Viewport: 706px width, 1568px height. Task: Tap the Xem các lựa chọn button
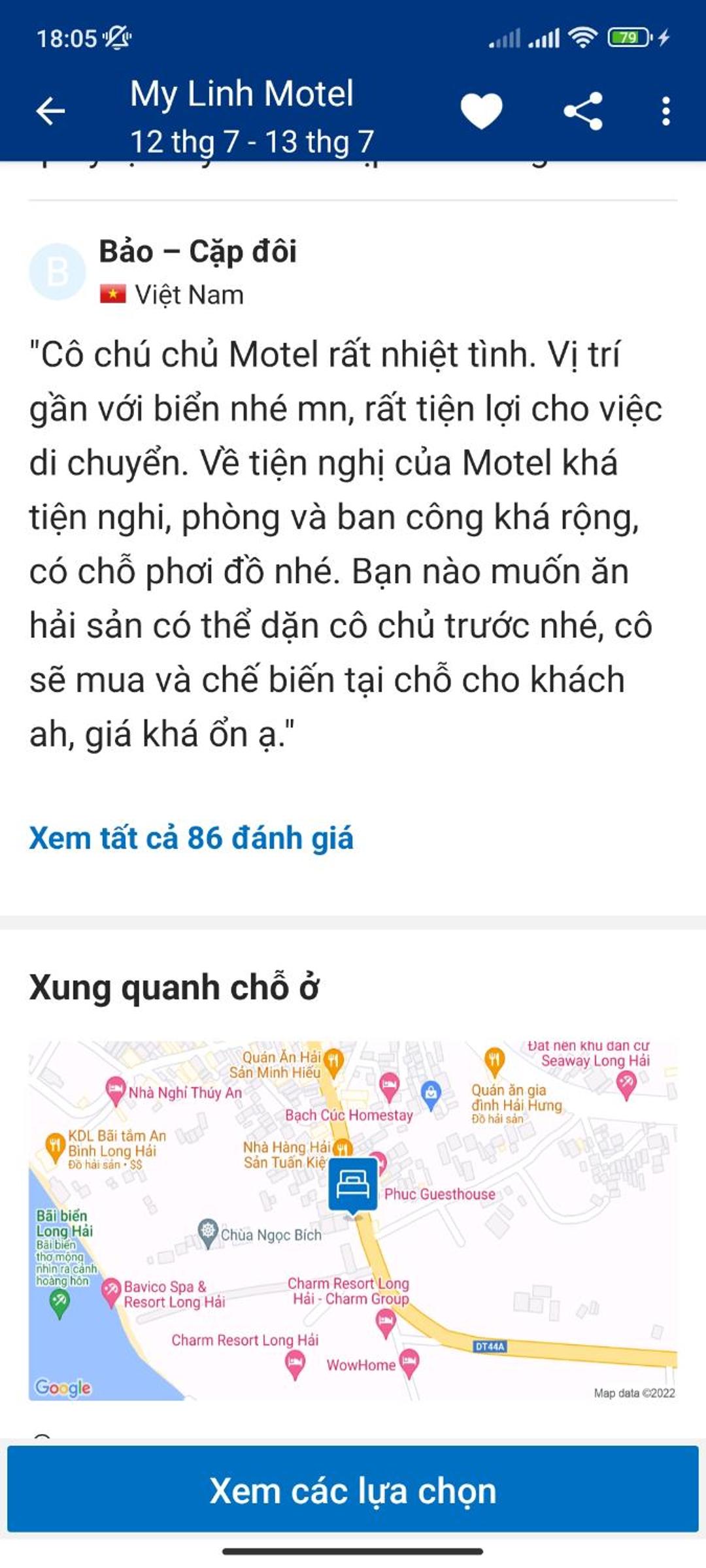353,1491
